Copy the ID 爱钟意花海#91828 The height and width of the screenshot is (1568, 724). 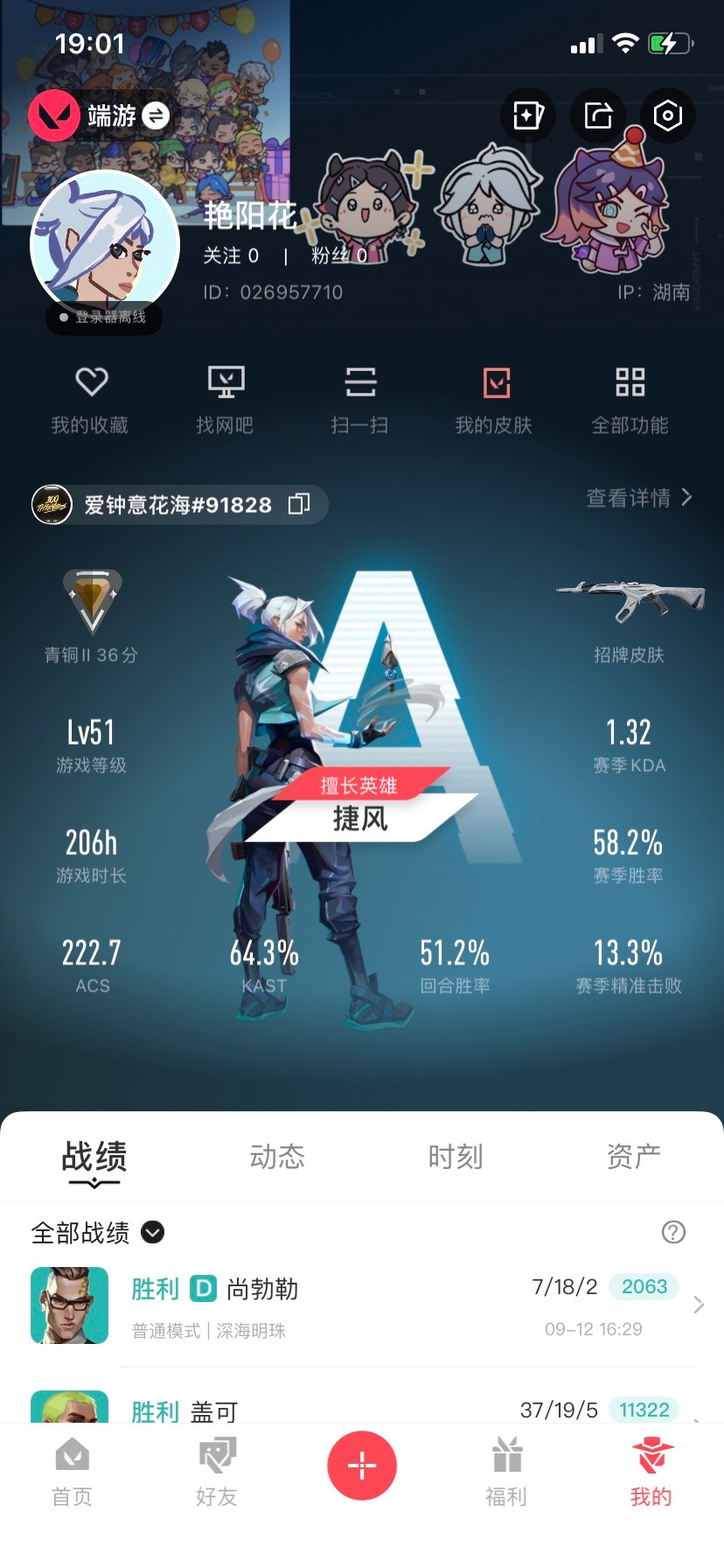299,504
